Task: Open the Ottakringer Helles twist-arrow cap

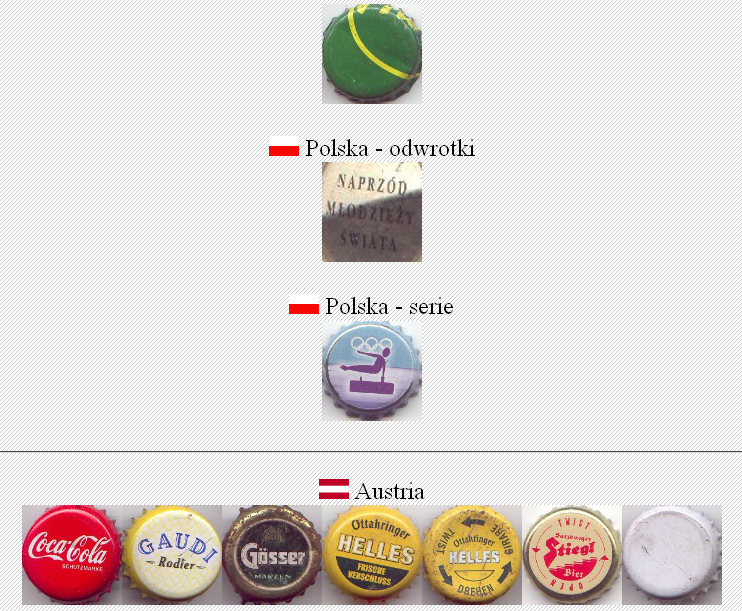Action: [x=472, y=554]
